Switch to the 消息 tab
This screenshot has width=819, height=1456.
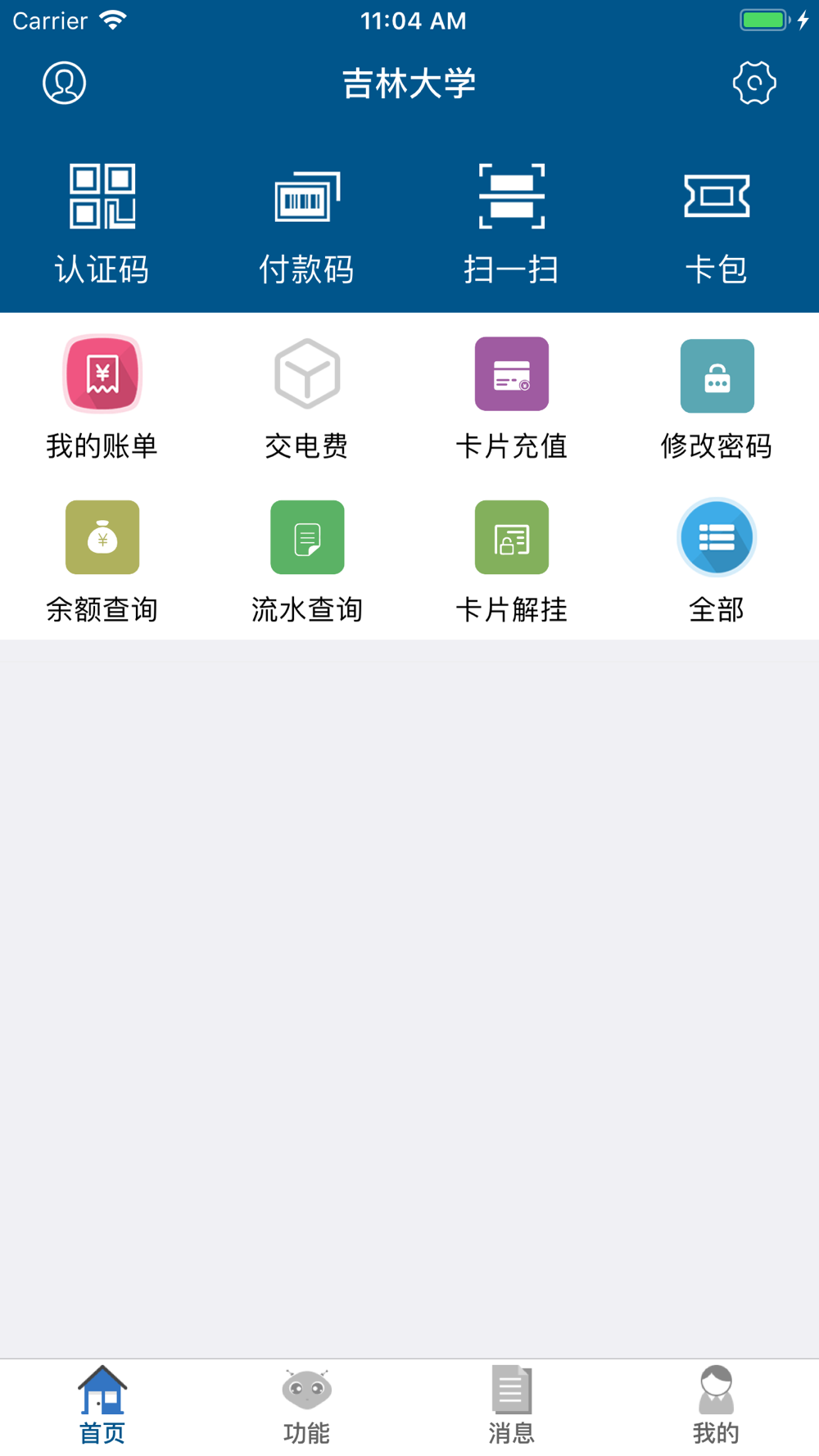point(512,1405)
